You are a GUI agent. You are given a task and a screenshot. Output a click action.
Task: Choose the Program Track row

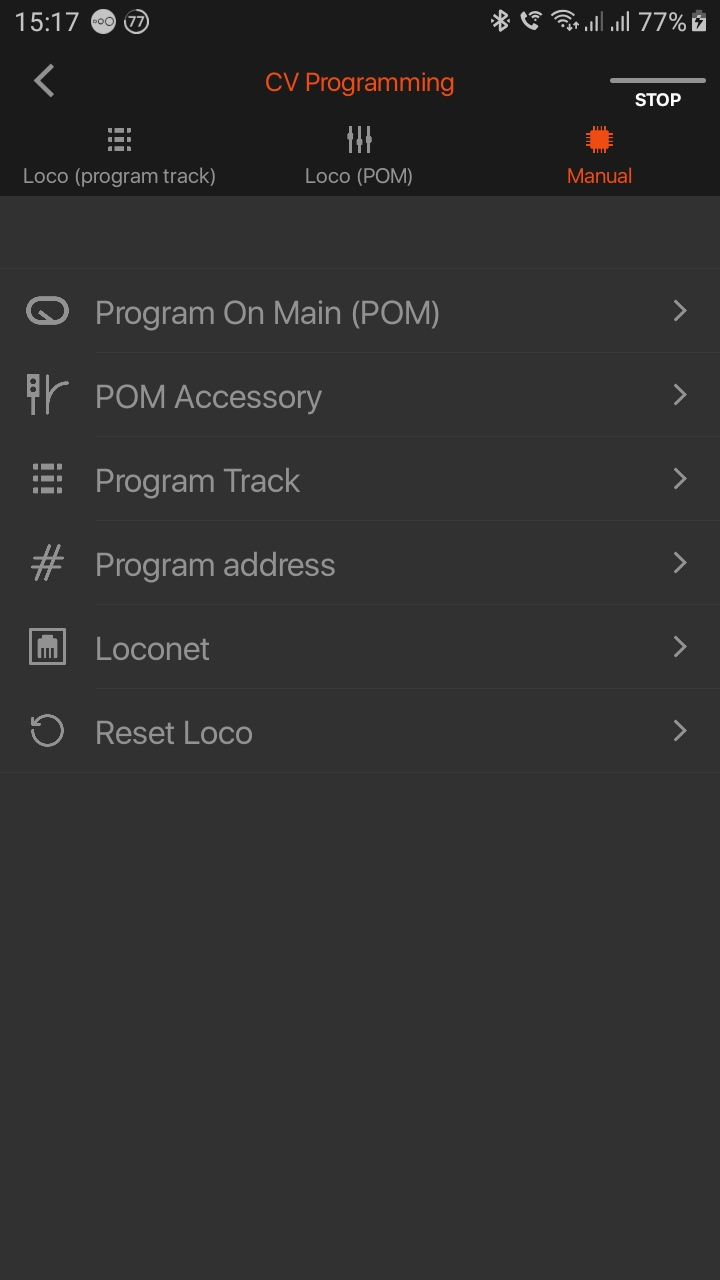pyautogui.click(x=360, y=480)
